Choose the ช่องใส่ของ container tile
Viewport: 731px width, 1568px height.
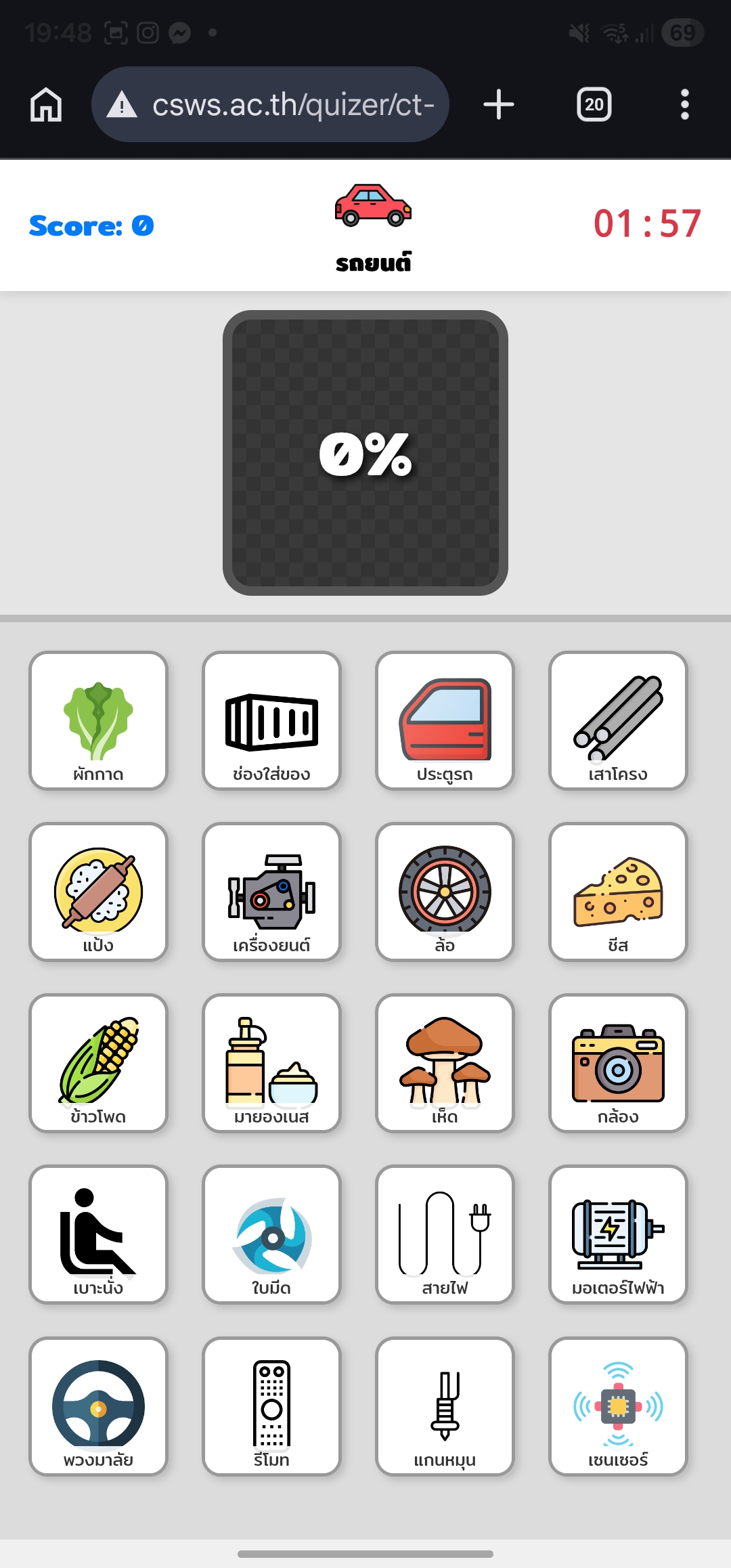tap(271, 721)
